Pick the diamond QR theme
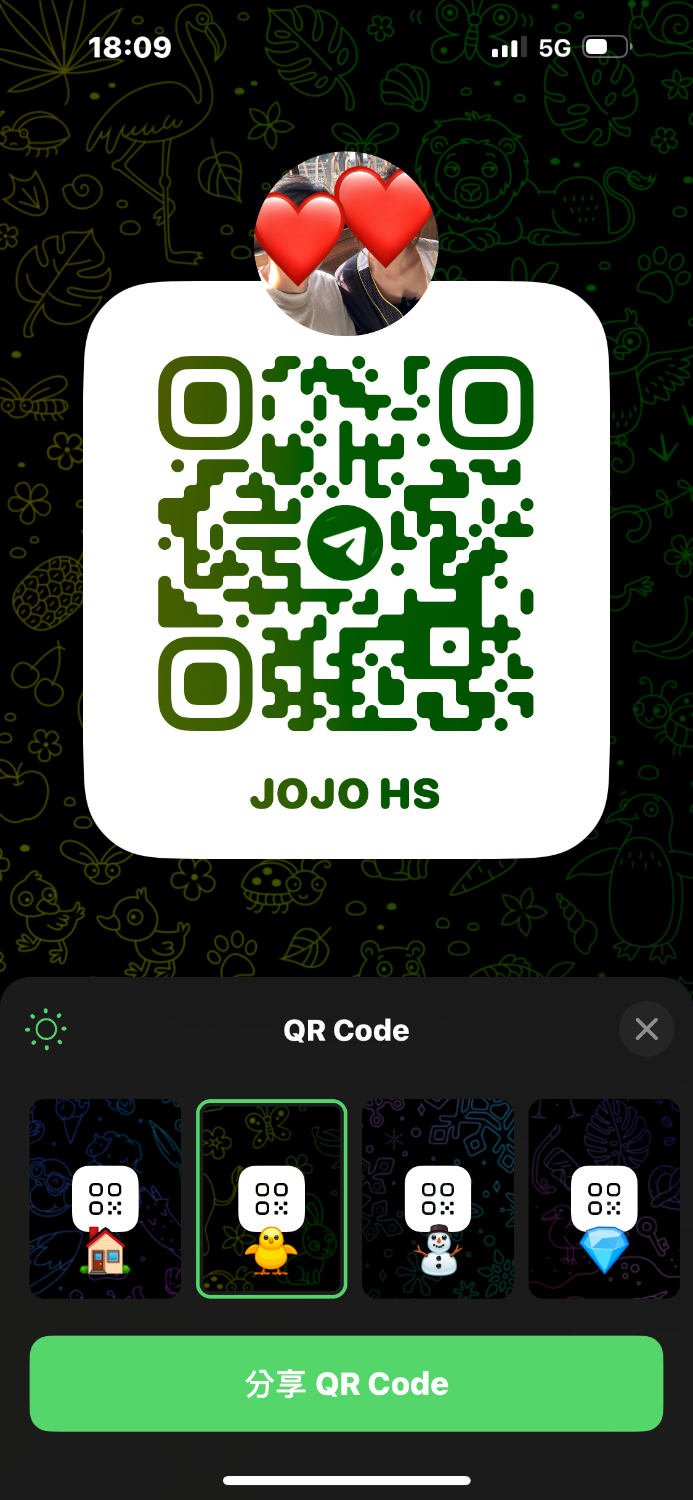Image resolution: width=693 pixels, height=1500 pixels. (604, 1199)
